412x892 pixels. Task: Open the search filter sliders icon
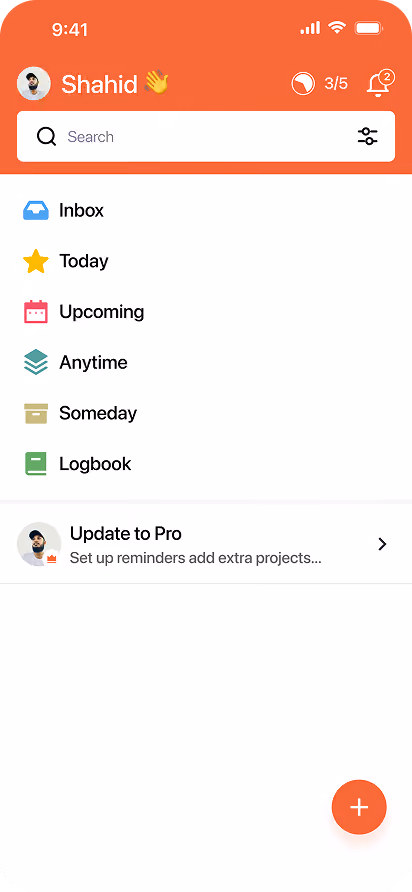[x=368, y=137]
